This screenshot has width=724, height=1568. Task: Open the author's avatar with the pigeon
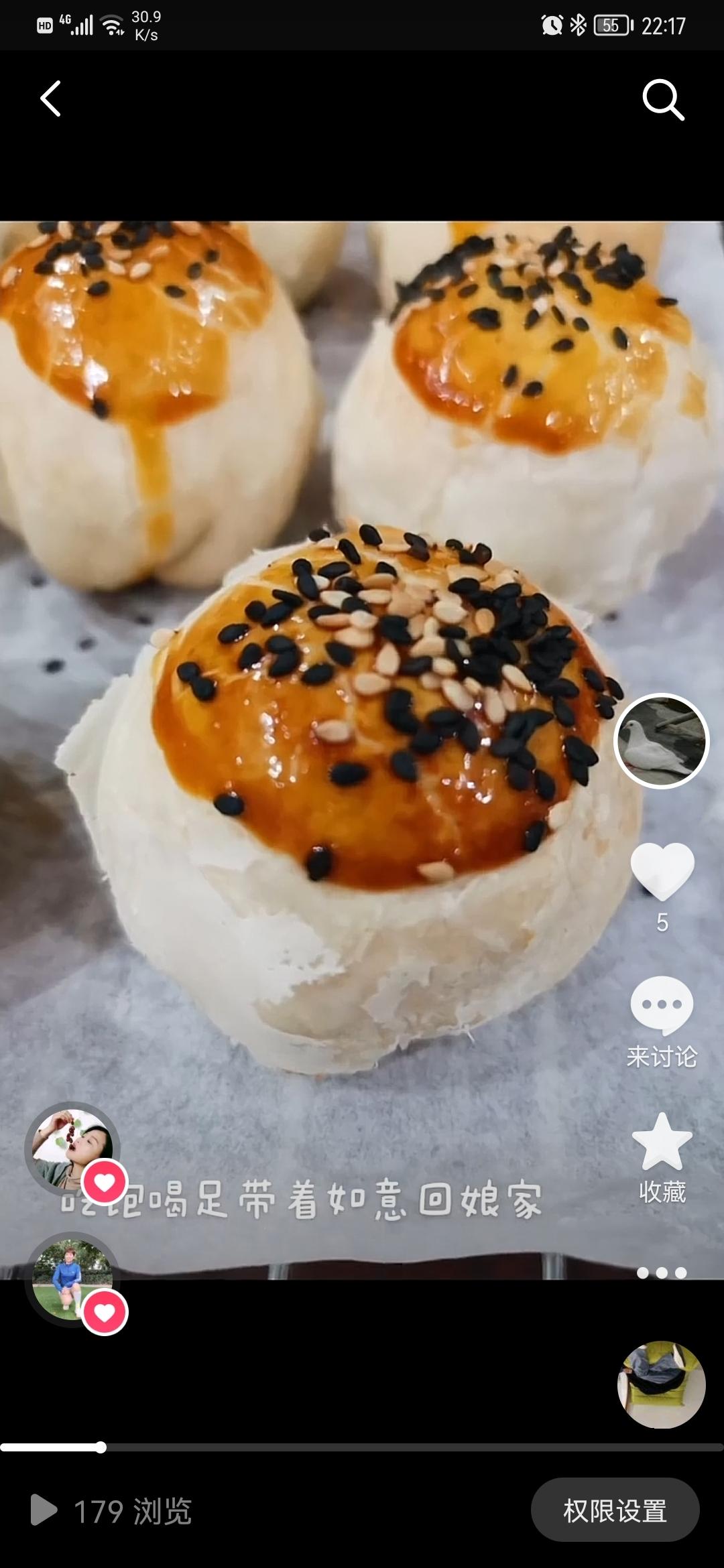point(662,740)
